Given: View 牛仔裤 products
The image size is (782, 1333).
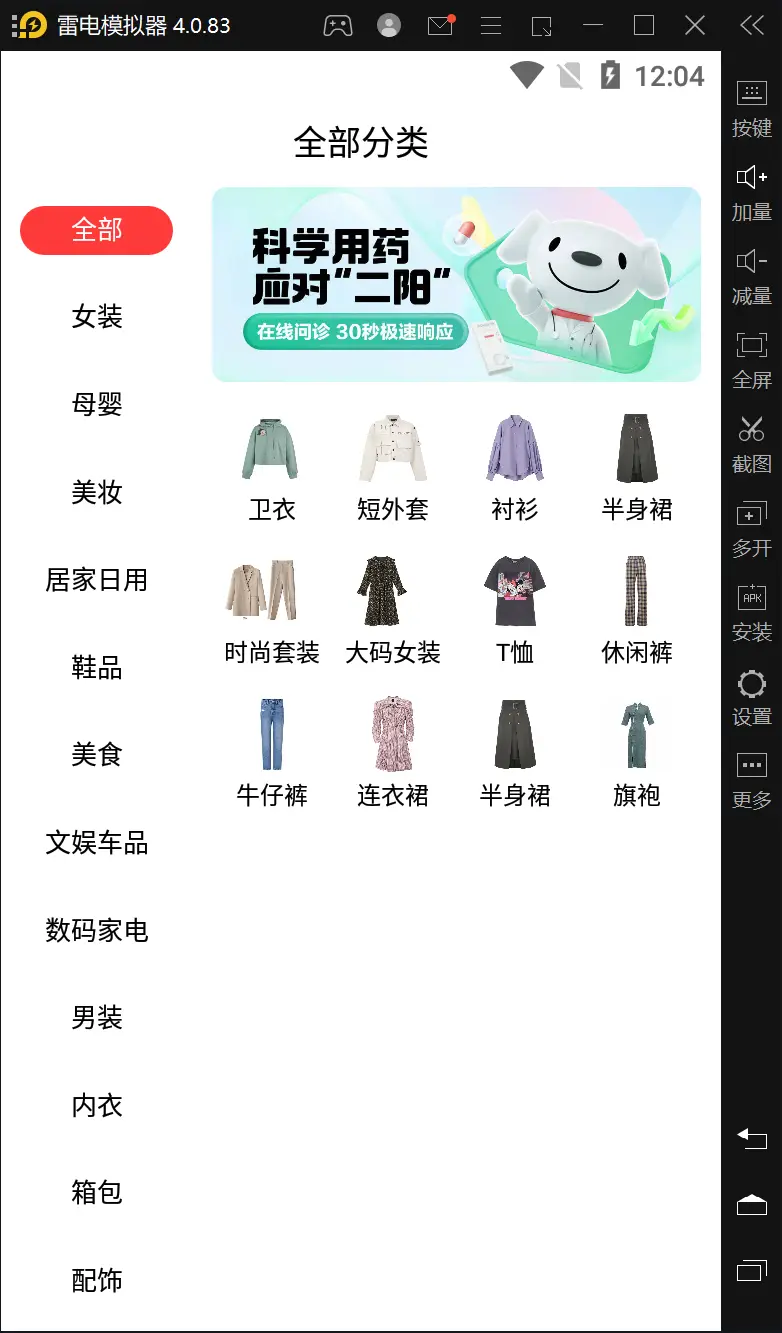Looking at the screenshot, I should pos(272,754).
